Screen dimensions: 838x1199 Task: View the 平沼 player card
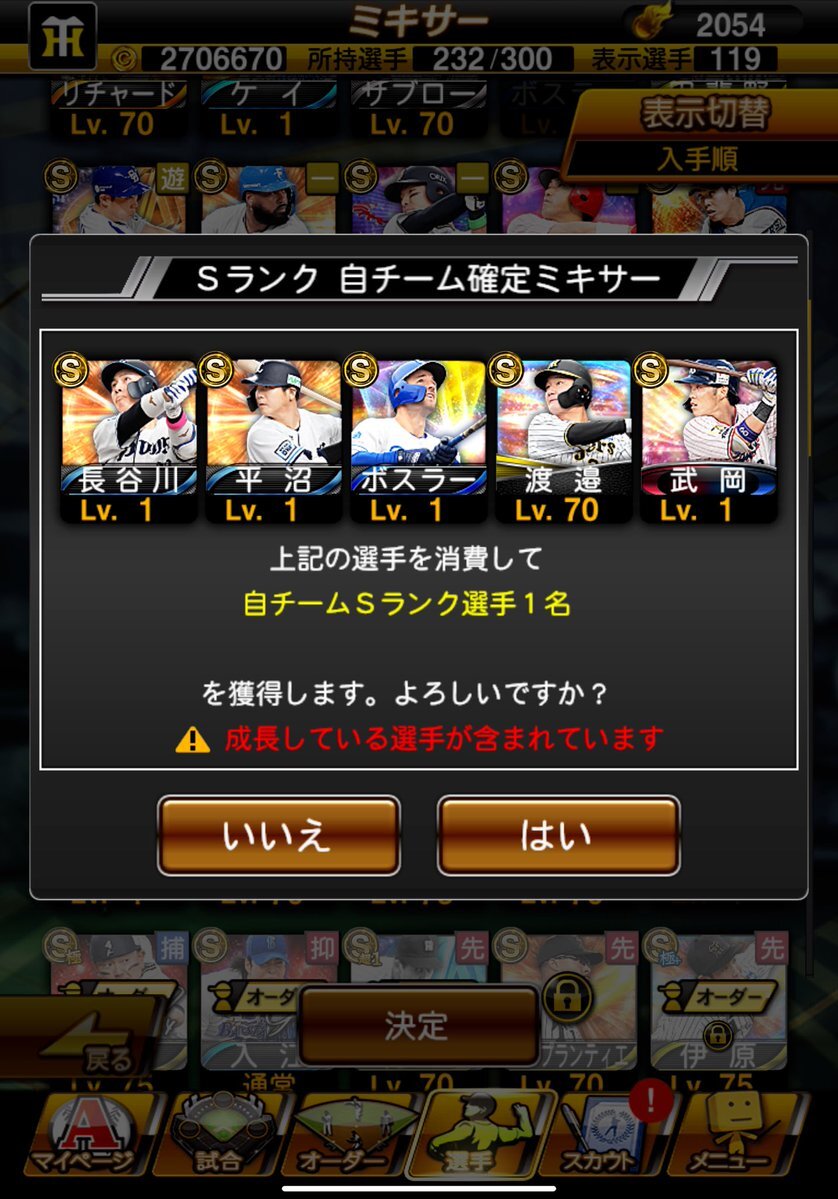[x=273, y=438]
